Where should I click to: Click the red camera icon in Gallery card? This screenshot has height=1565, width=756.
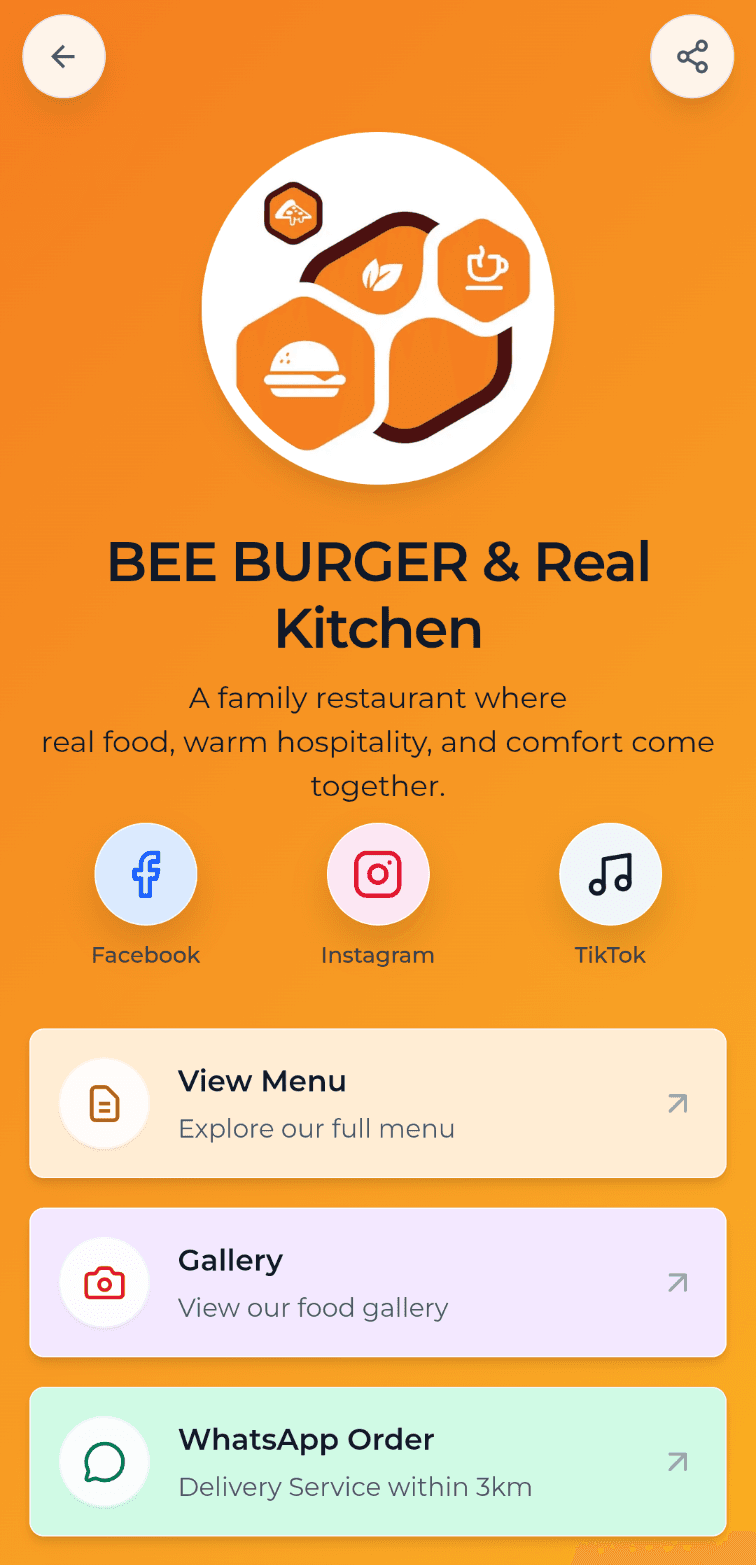tap(104, 1283)
